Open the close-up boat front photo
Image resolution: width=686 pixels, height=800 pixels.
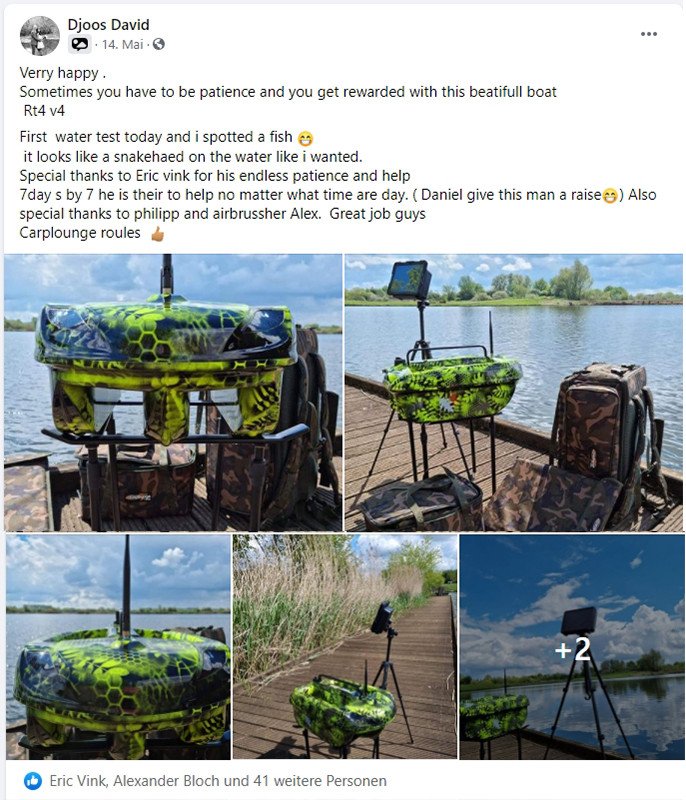pos(172,392)
